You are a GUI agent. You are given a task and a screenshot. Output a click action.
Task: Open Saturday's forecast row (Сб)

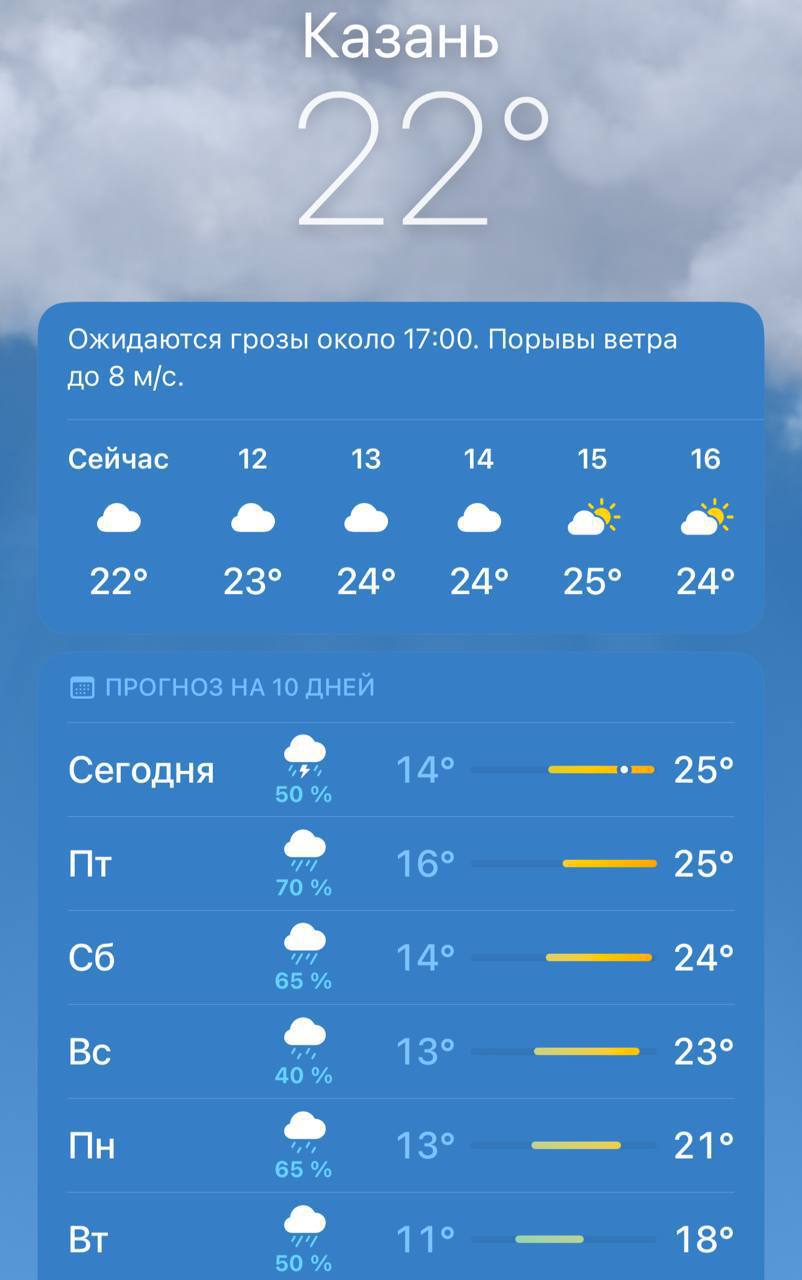[400, 957]
